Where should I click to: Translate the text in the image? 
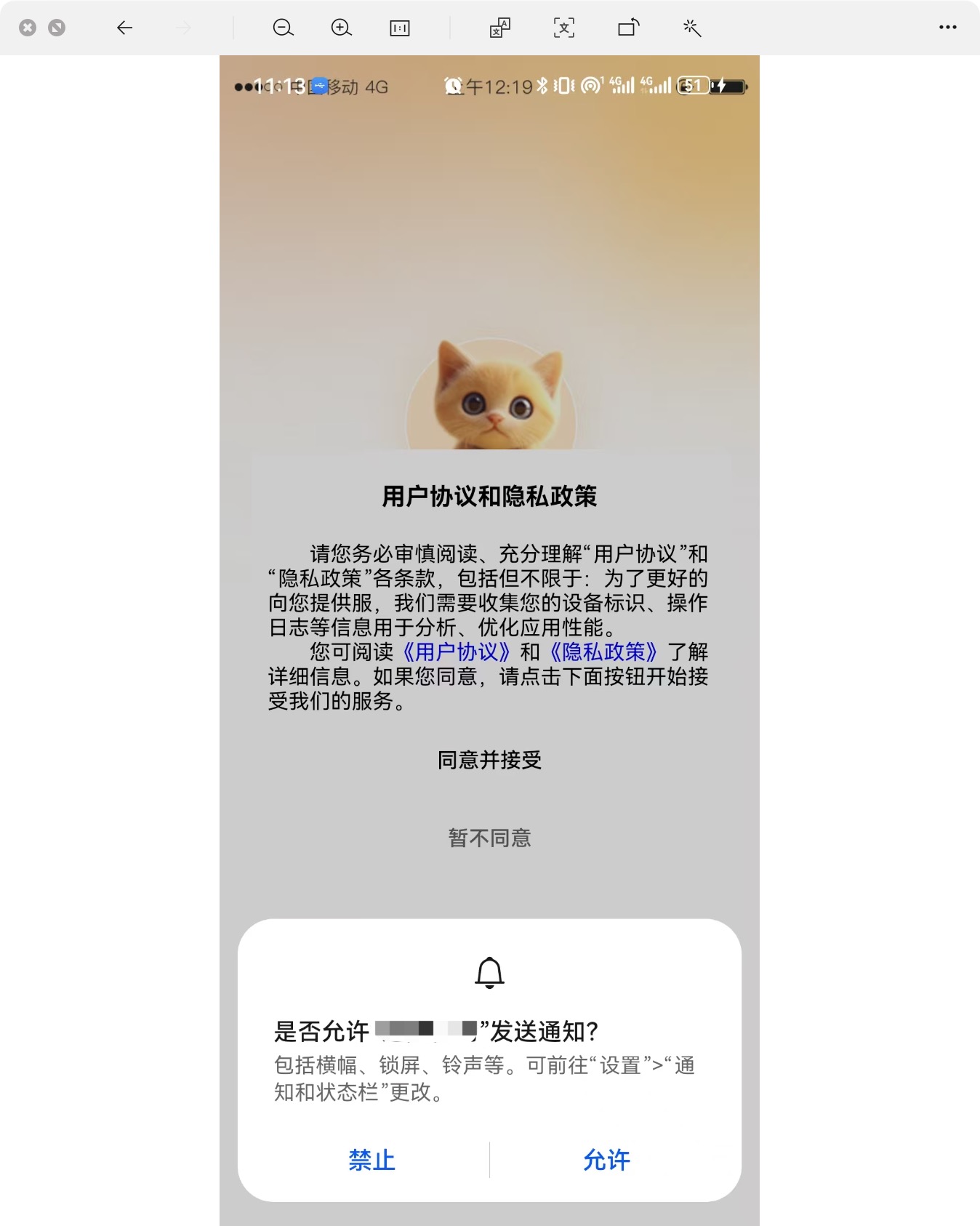[499, 28]
